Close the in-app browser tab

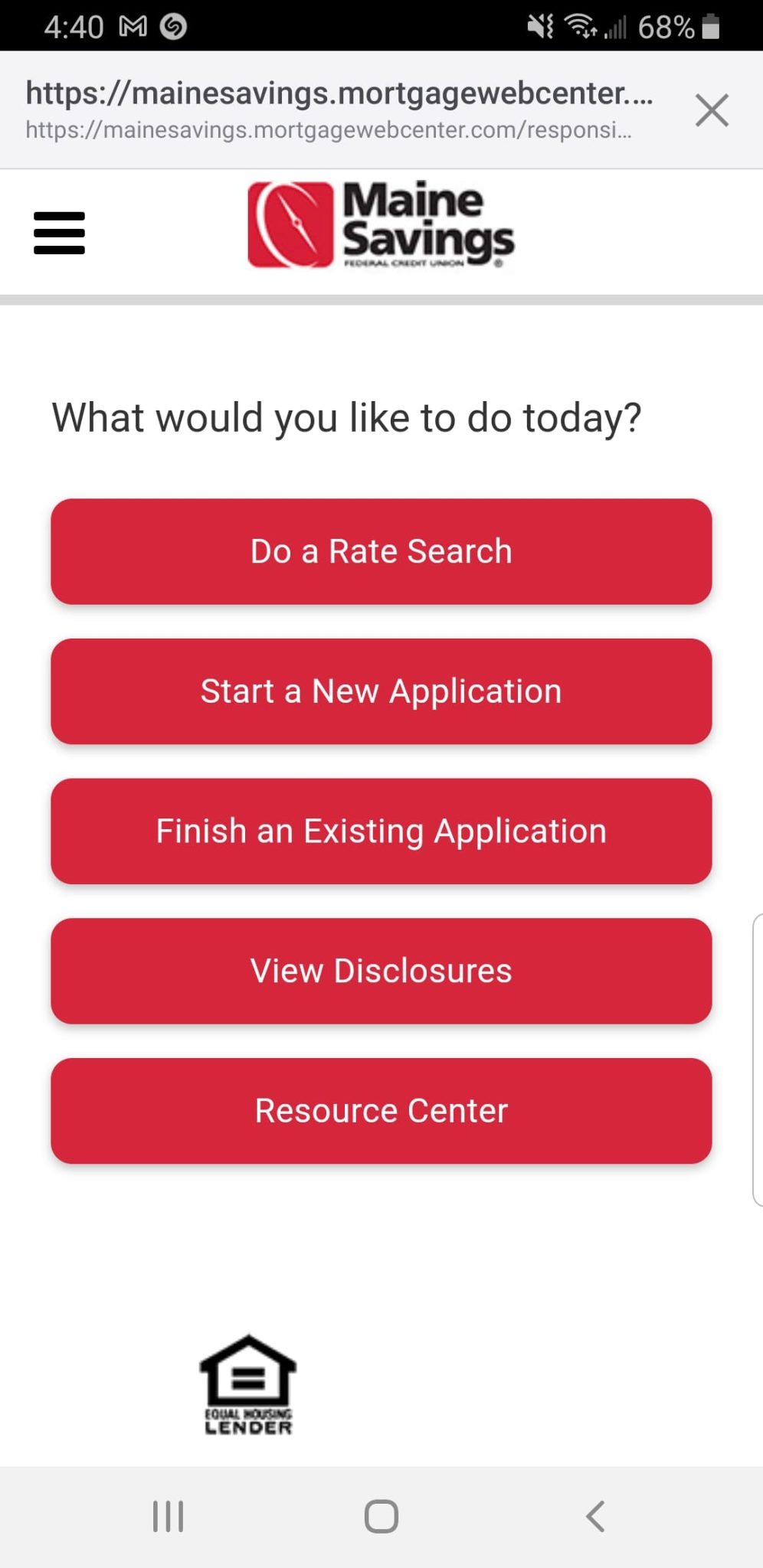pyautogui.click(x=711, y=110)
